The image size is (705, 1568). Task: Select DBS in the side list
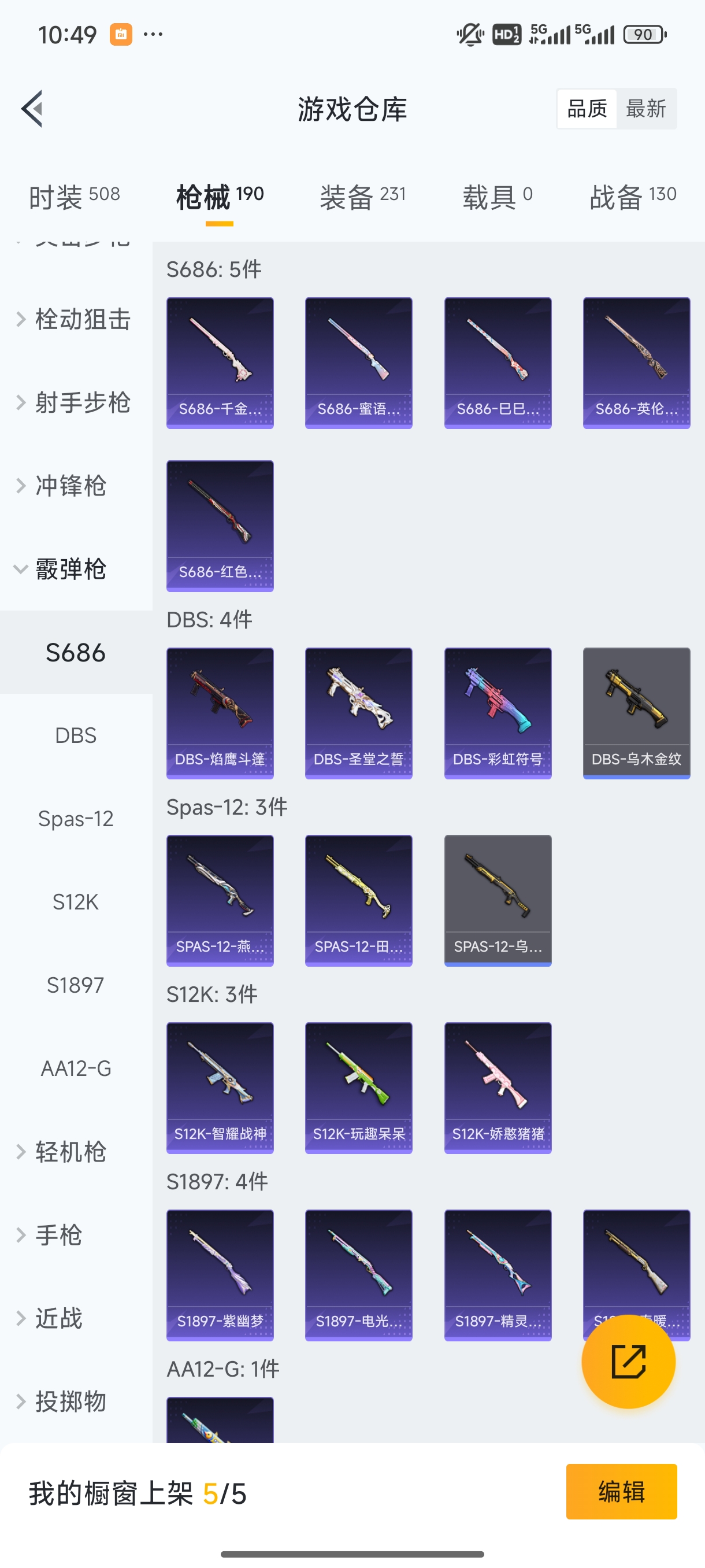[76, 735]
